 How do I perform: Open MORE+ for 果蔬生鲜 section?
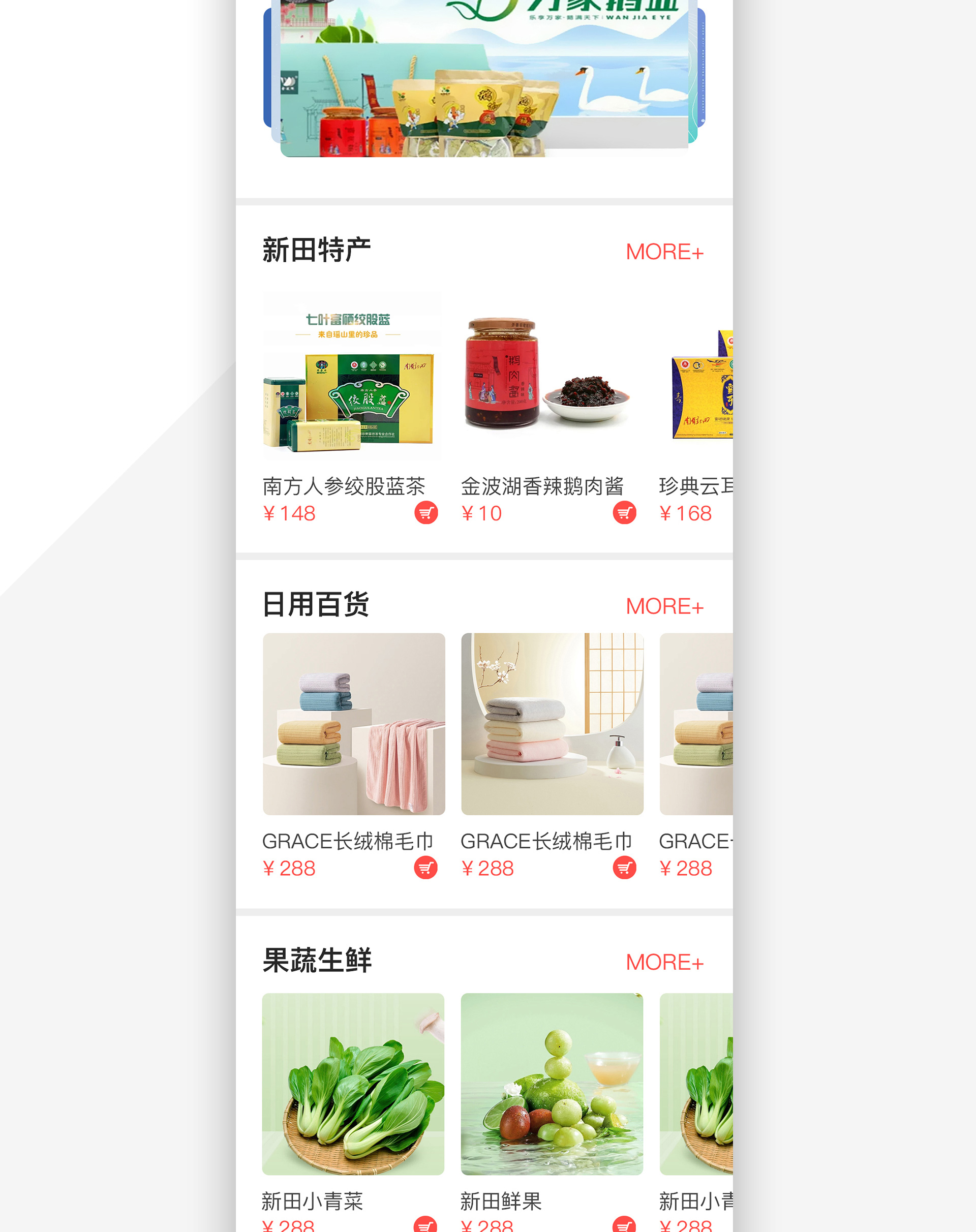[x=664, y=962]
